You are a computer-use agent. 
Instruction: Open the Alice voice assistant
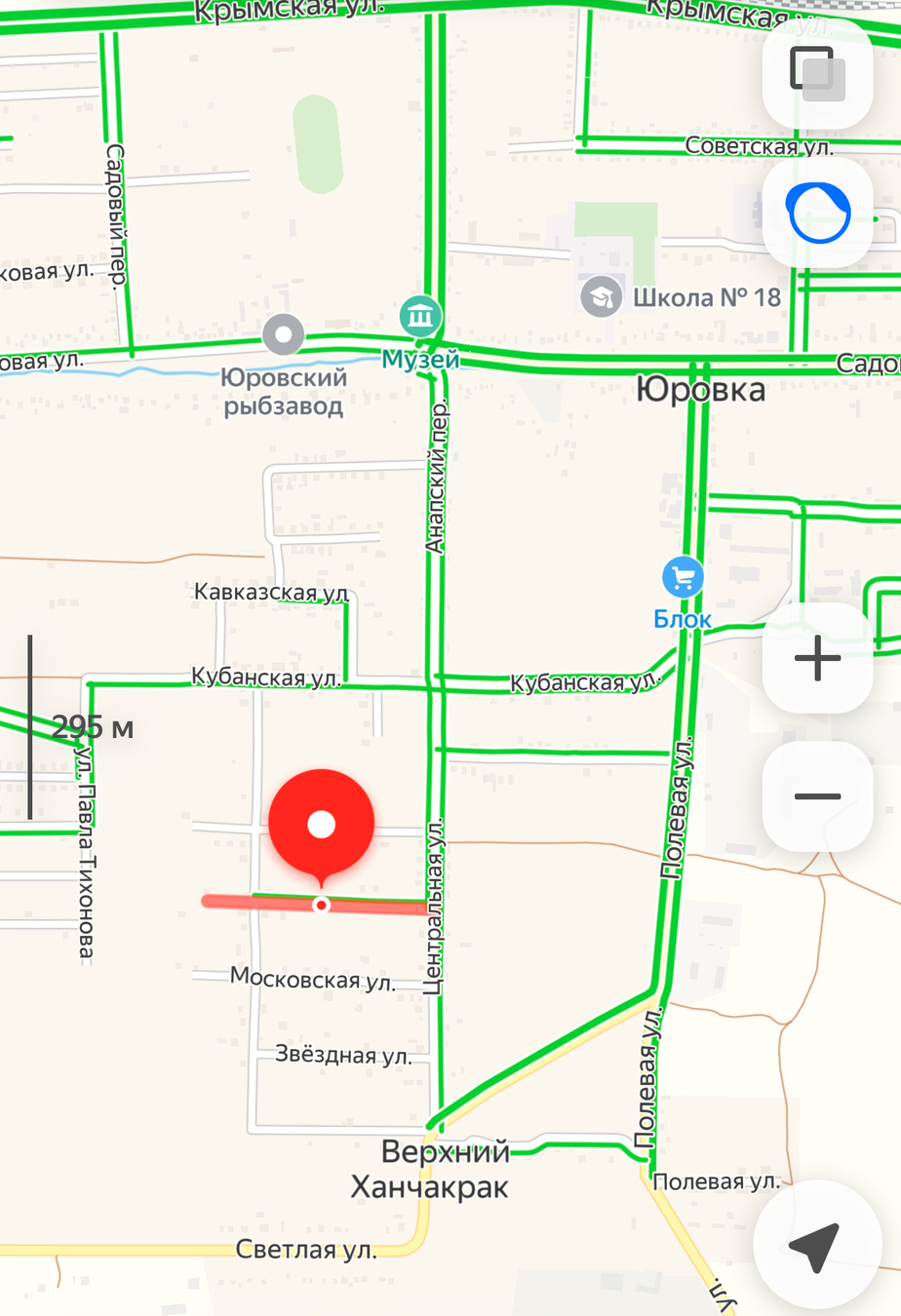(817, 213)
